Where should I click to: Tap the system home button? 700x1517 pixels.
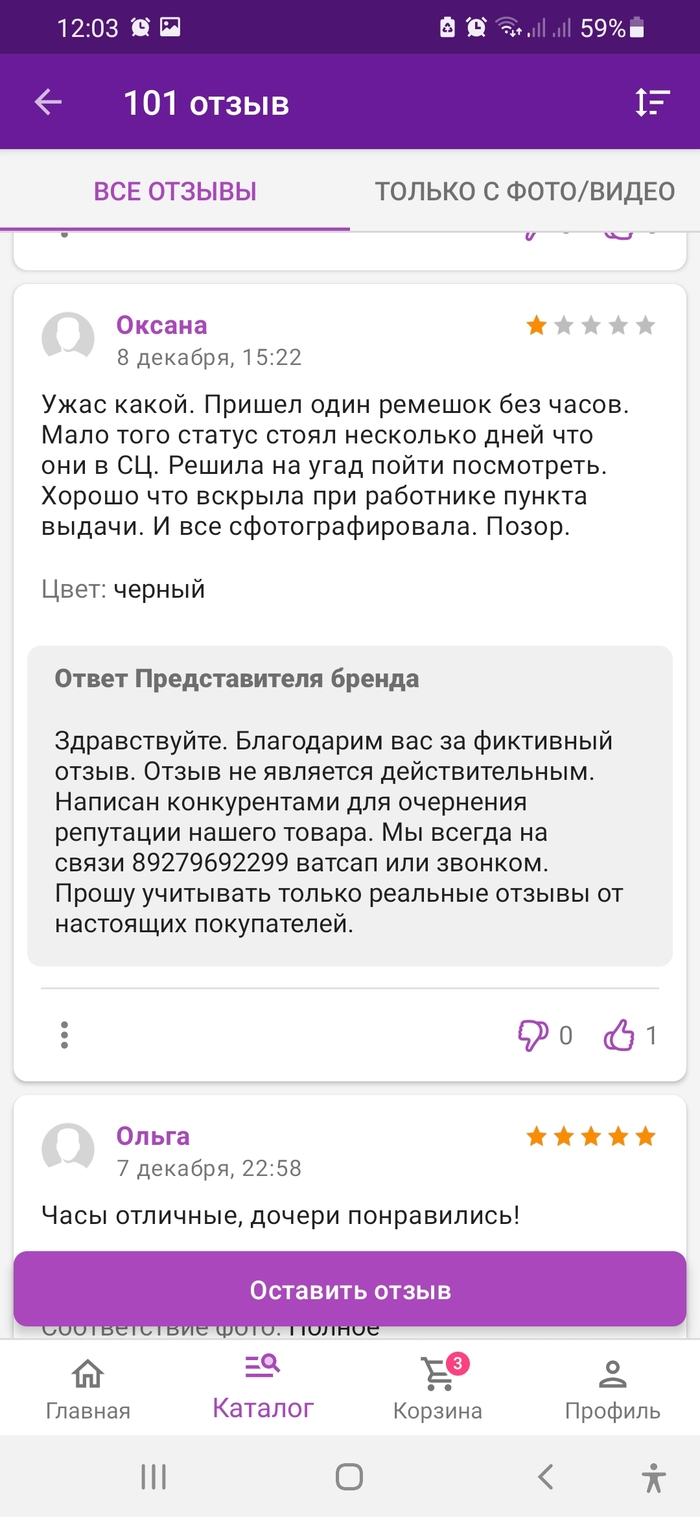(x=349, y=1476)
